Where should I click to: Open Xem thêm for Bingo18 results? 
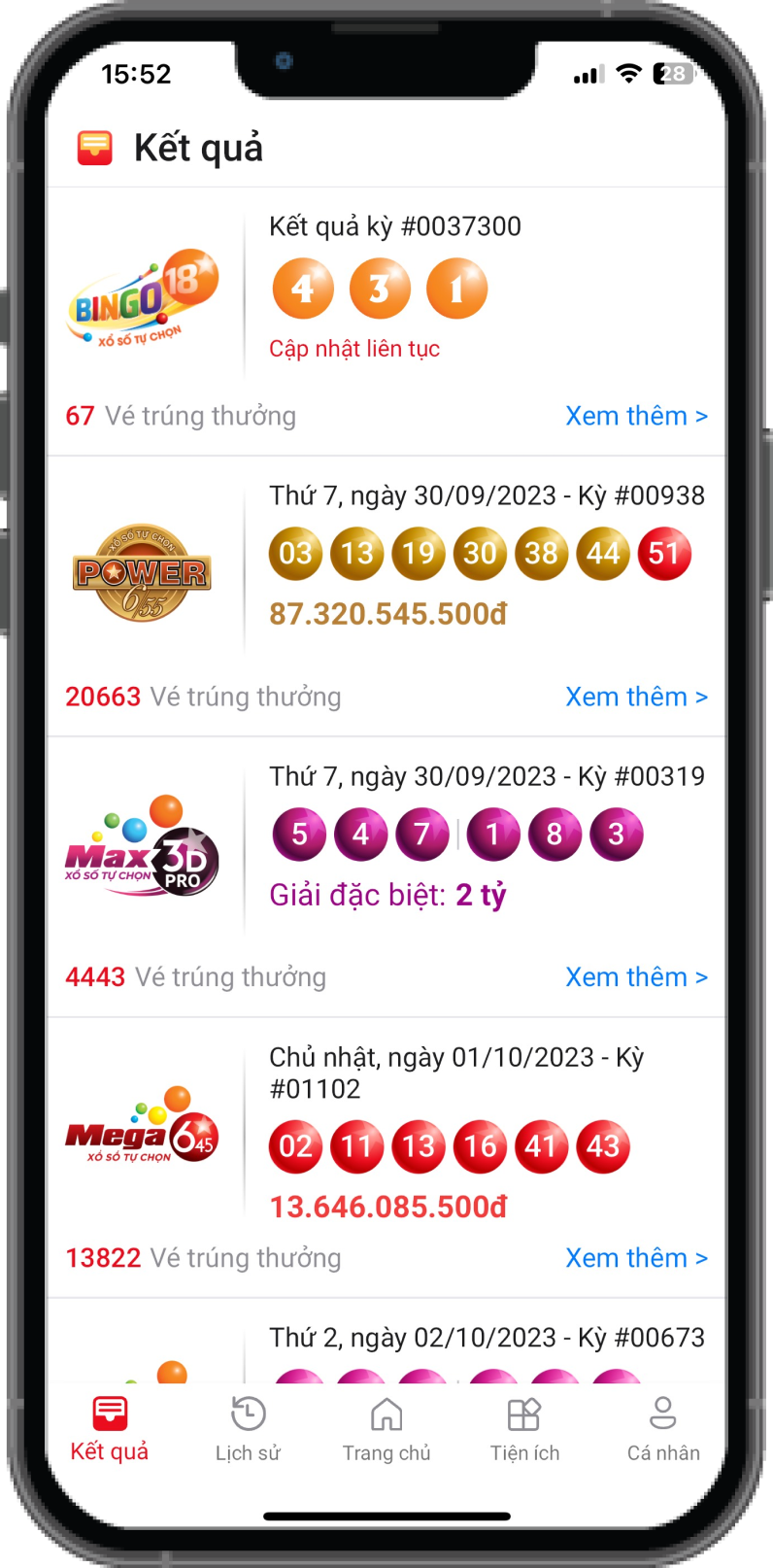pos(636,416)
